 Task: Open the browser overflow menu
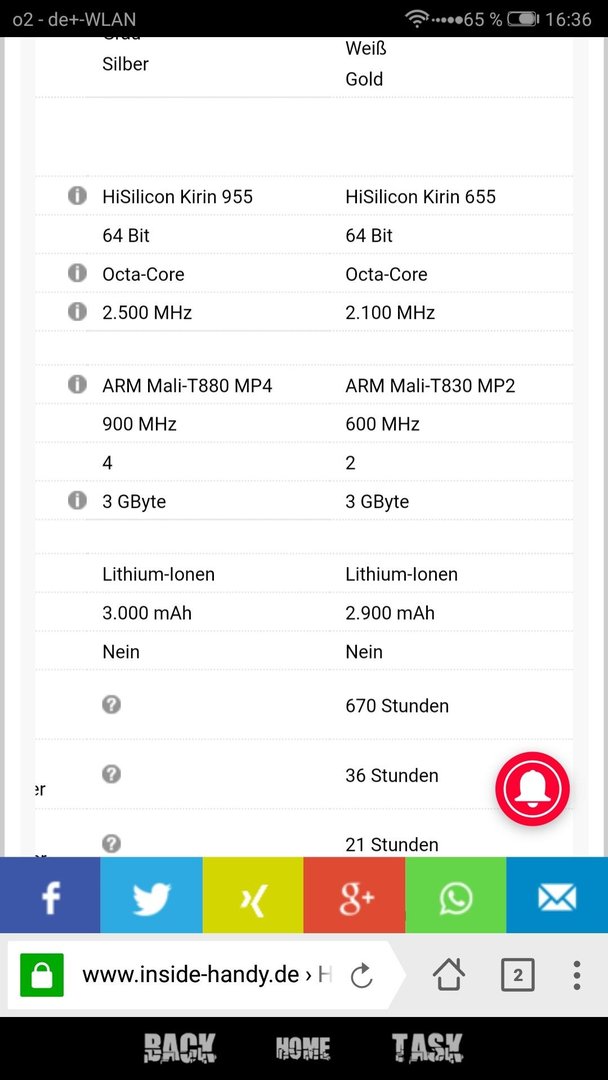pyautogui.click(x=576, y=974)
